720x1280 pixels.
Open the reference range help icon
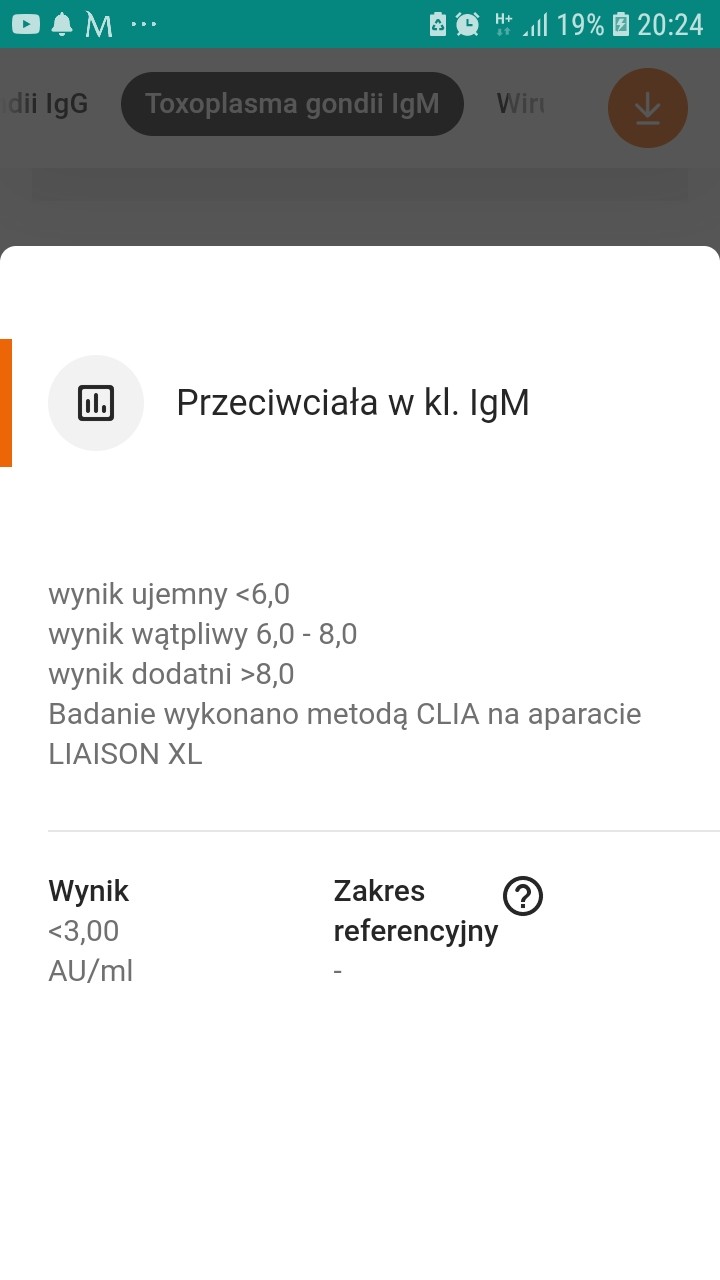[523, 896]
